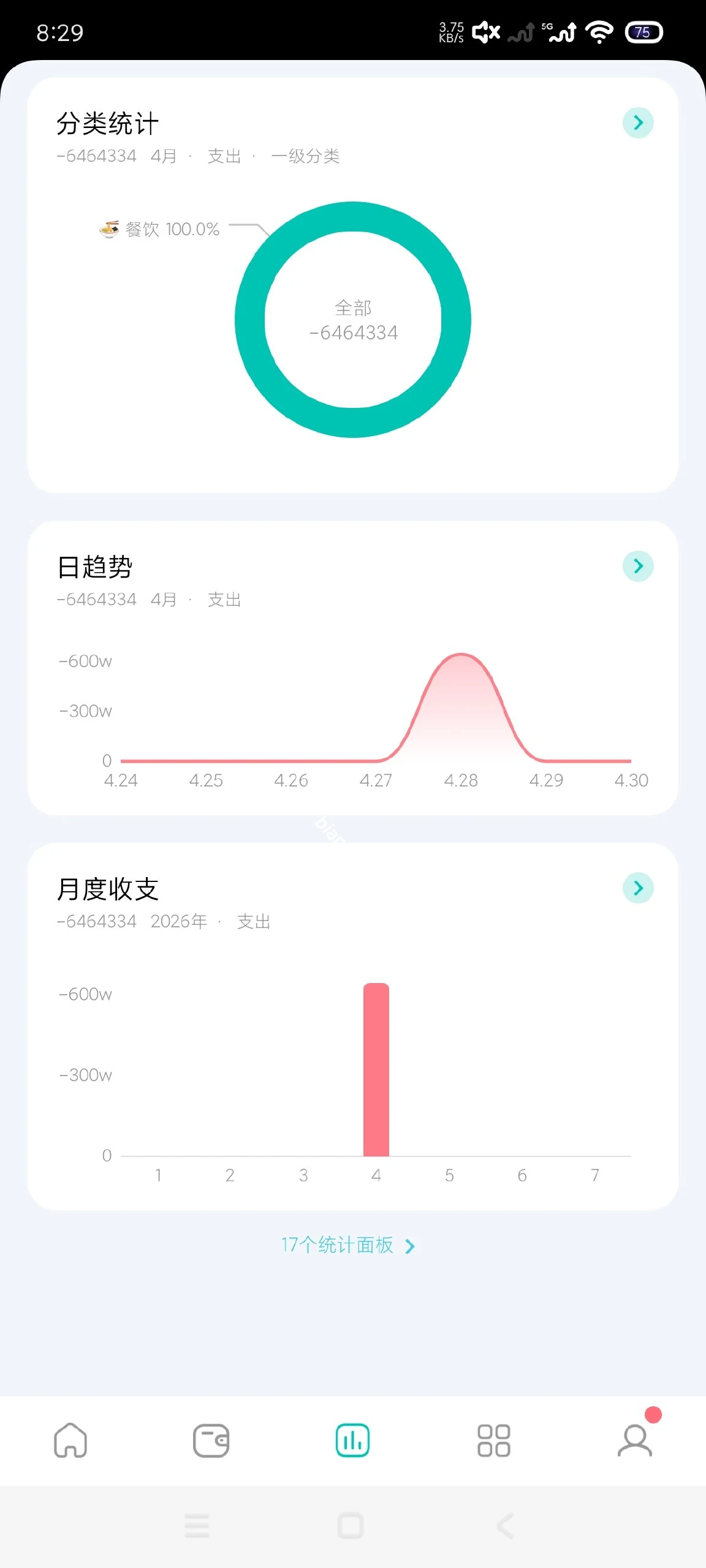This screenshot has height=1568, width=706.
Task: Tap the muted volume icon in status bar
Action: click(x=484, y=31)
